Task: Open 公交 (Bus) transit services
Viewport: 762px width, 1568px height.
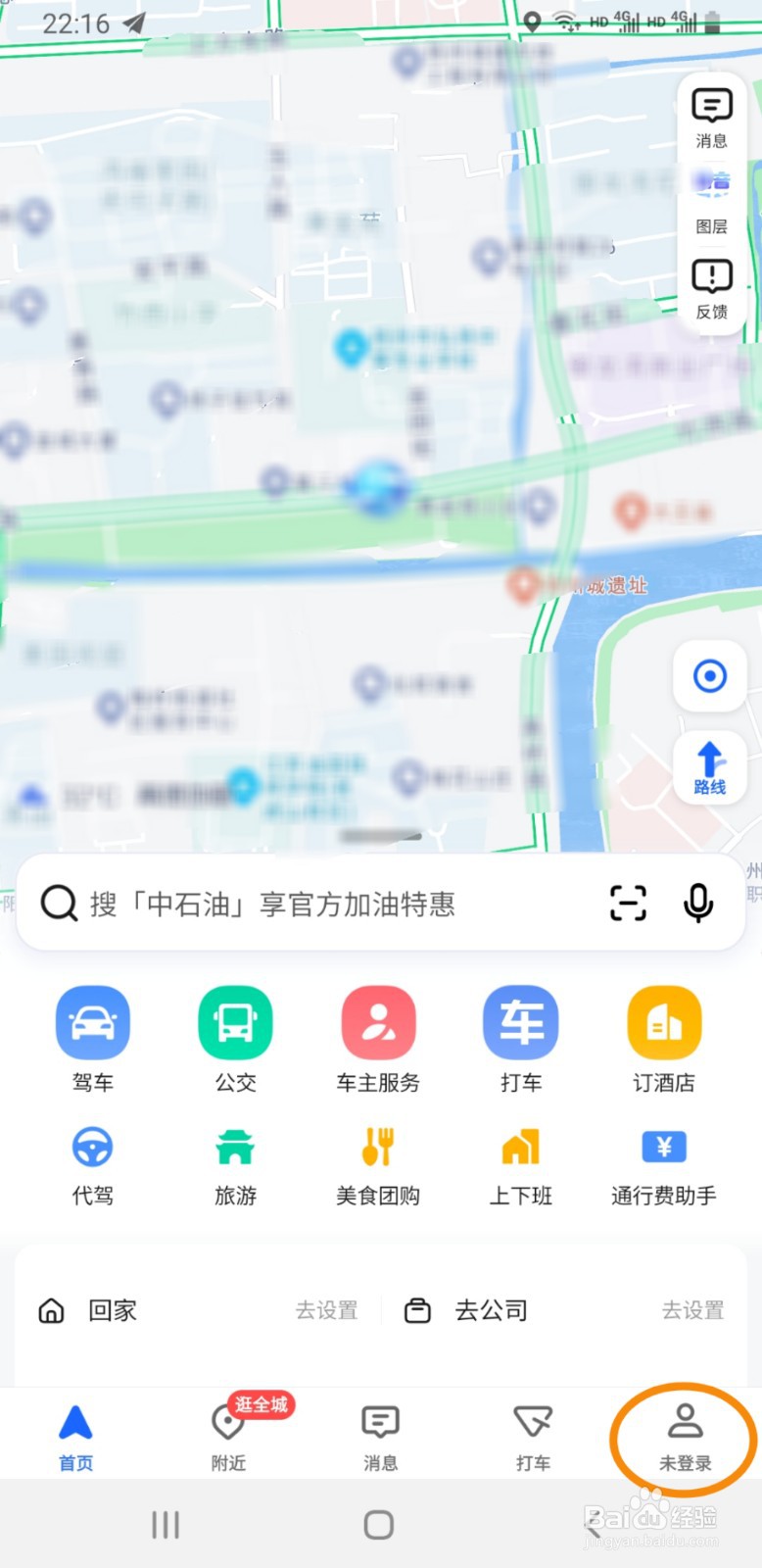Action: pyautogui.click(x=235, y=1022)
